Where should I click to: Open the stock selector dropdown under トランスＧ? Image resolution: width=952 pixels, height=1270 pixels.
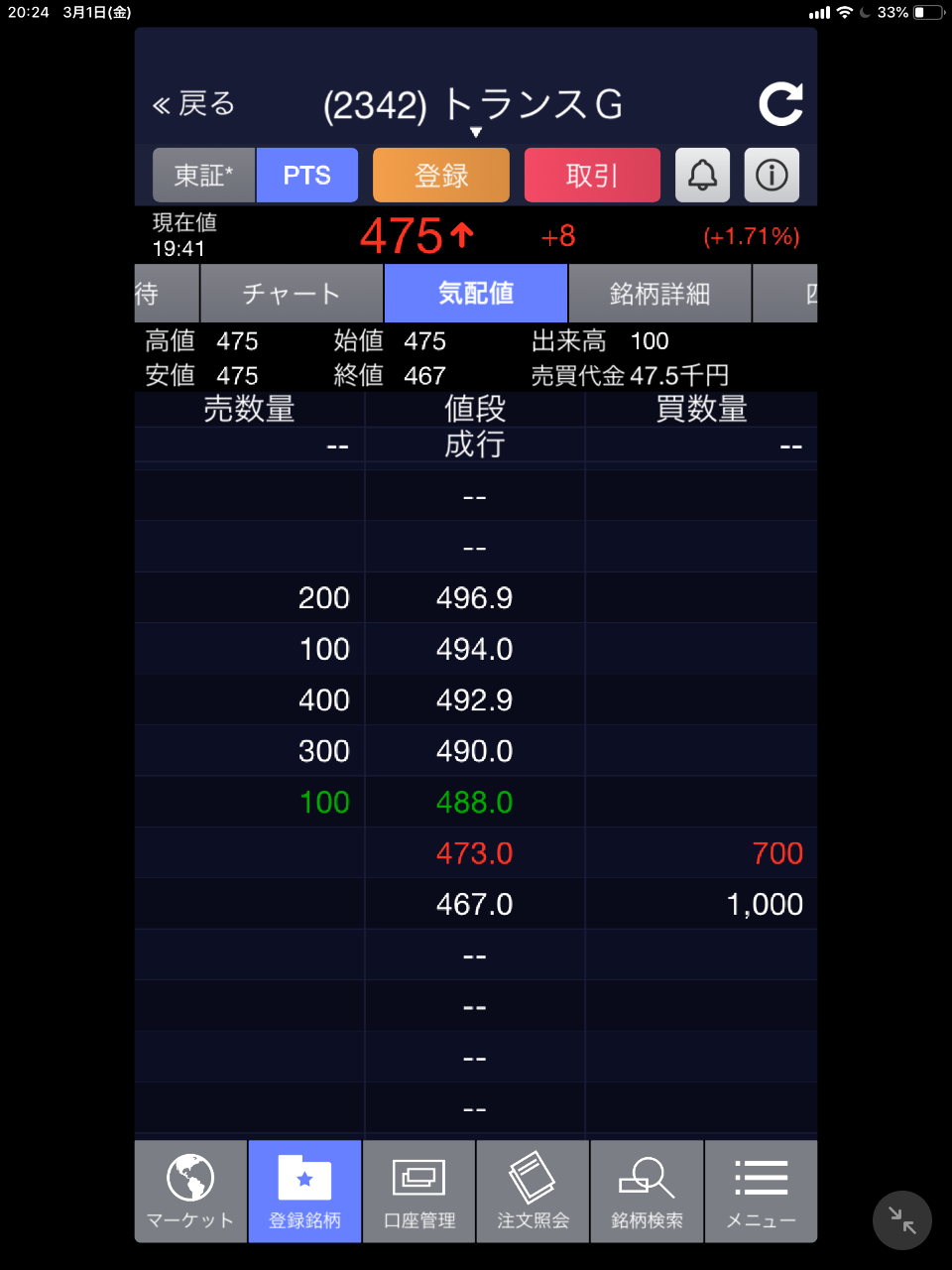click(x=477, y=131)
